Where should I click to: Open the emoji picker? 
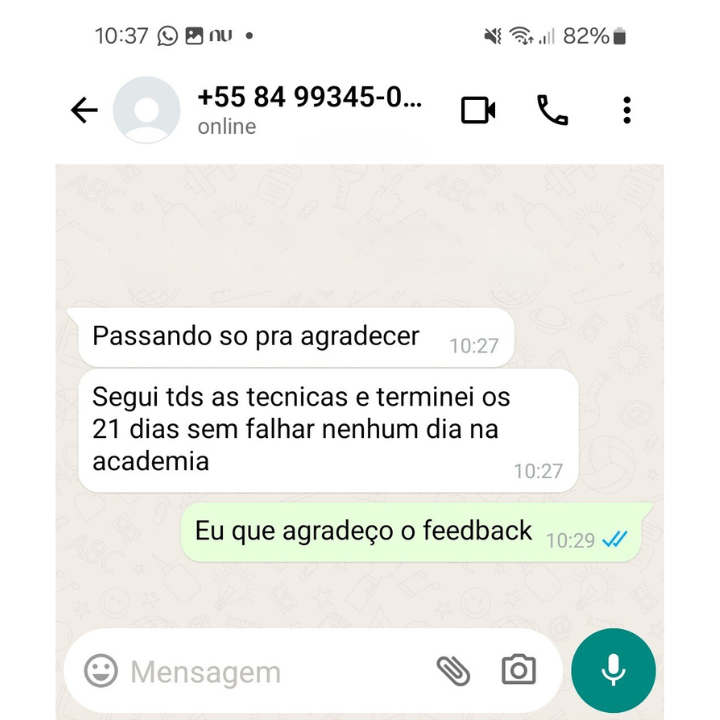tap(100, 671)
